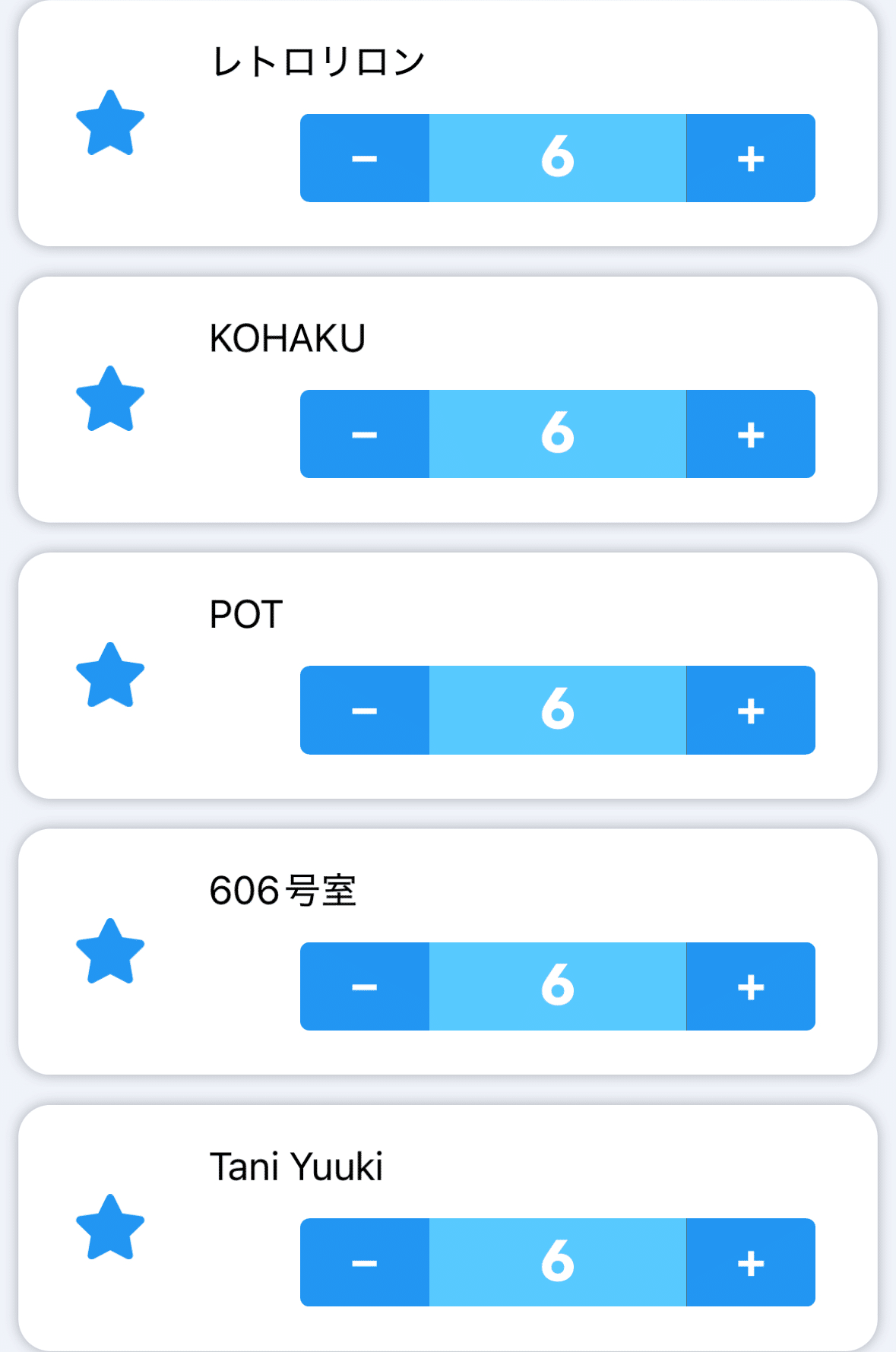Decrease the POT value by one
This screenshot has width=896, height=1352.
pos(365,710)
